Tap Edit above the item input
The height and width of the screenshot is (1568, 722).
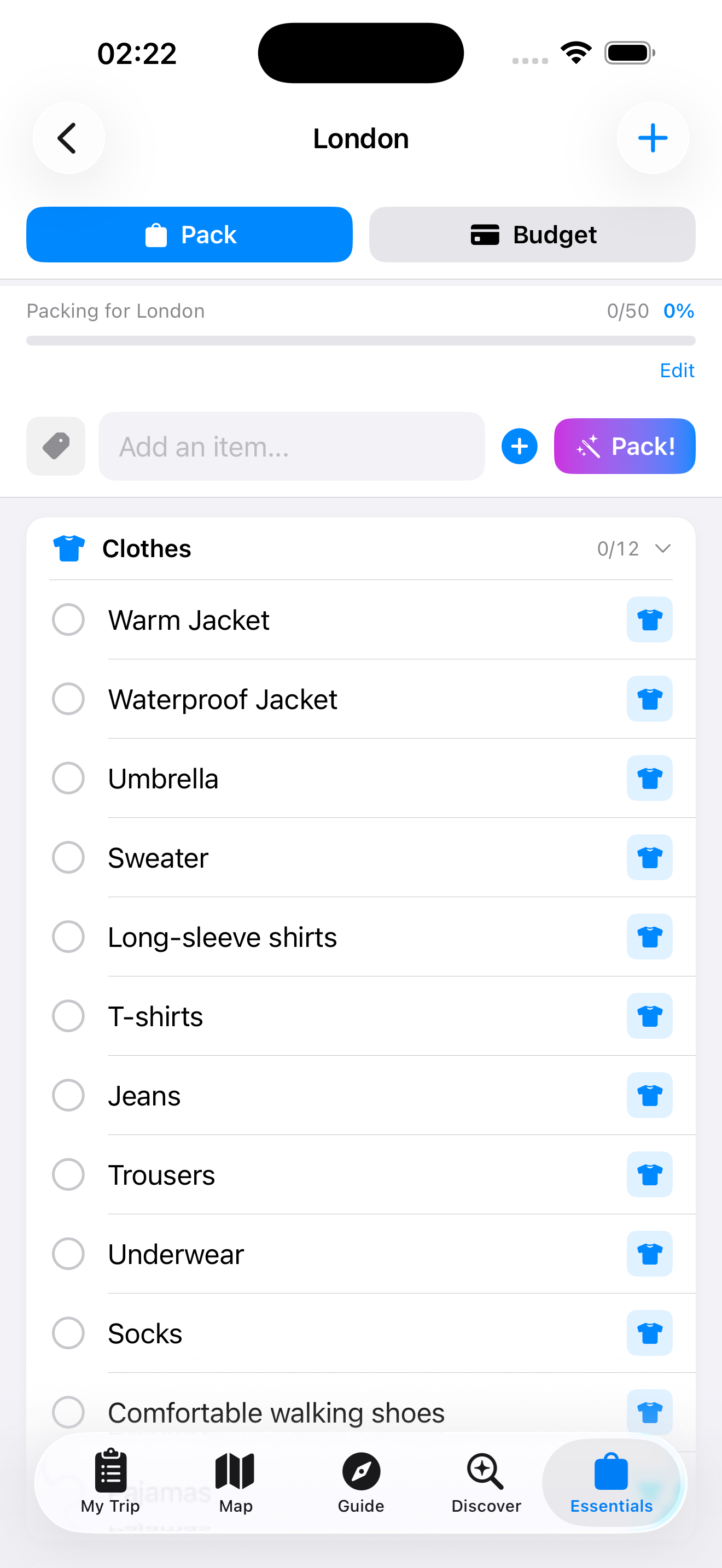[677, 370]
